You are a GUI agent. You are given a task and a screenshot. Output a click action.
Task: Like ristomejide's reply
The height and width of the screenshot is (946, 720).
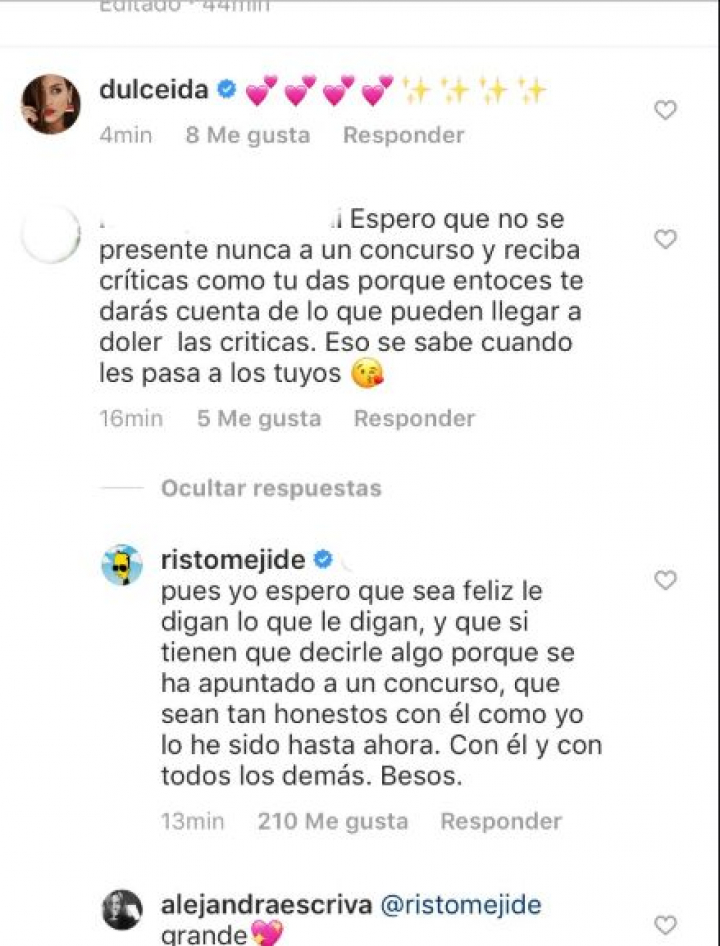(x=665, y=581)
